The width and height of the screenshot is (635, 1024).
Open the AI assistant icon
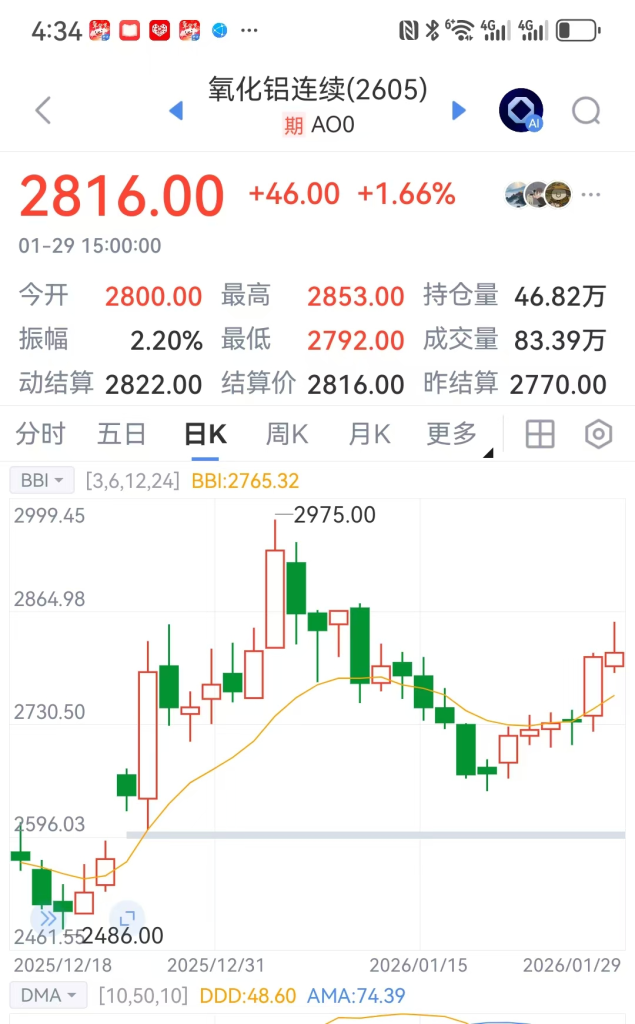point(521,110)
